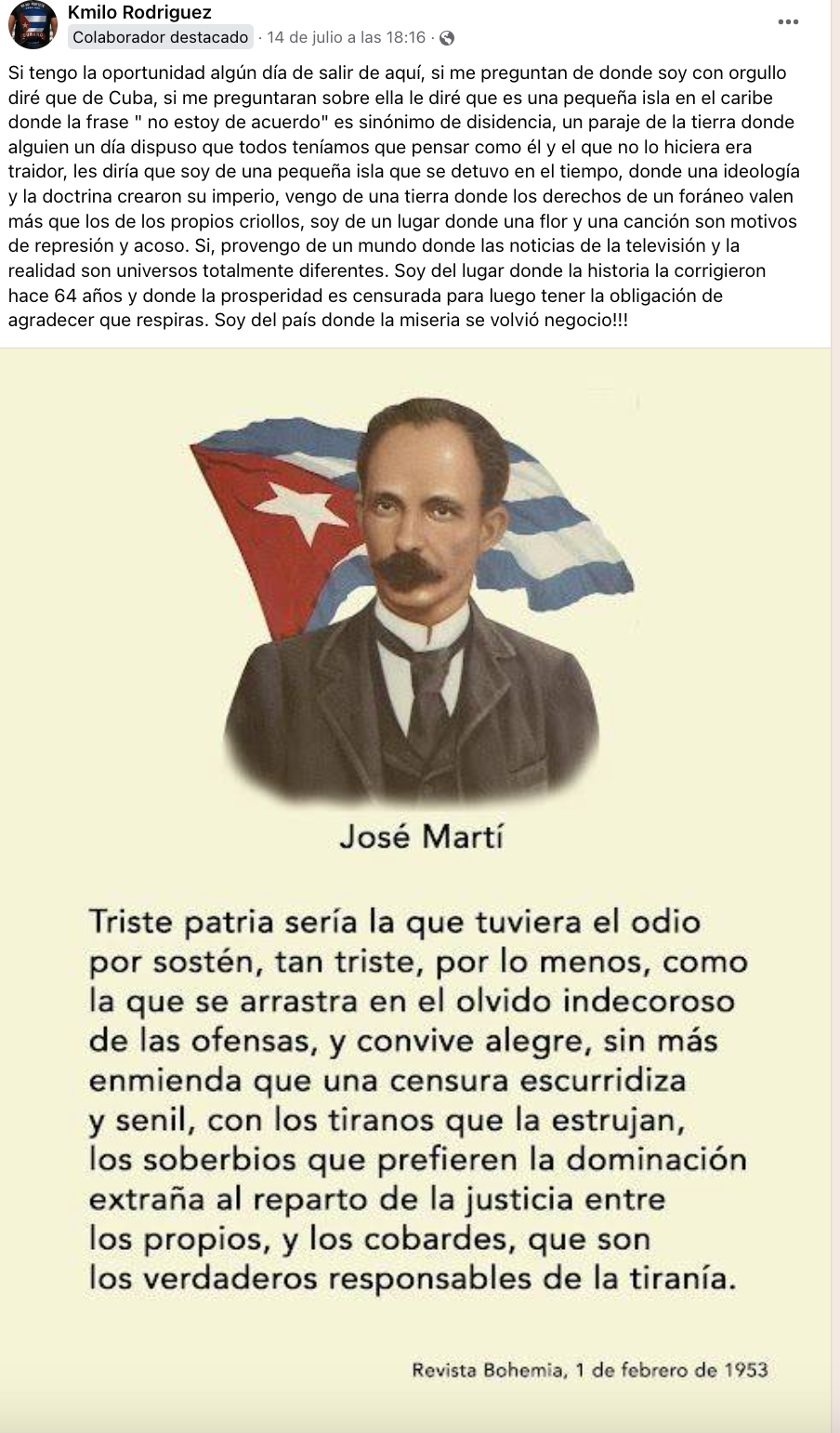Tap the Colaborador destacado badge

coord(161,37)
